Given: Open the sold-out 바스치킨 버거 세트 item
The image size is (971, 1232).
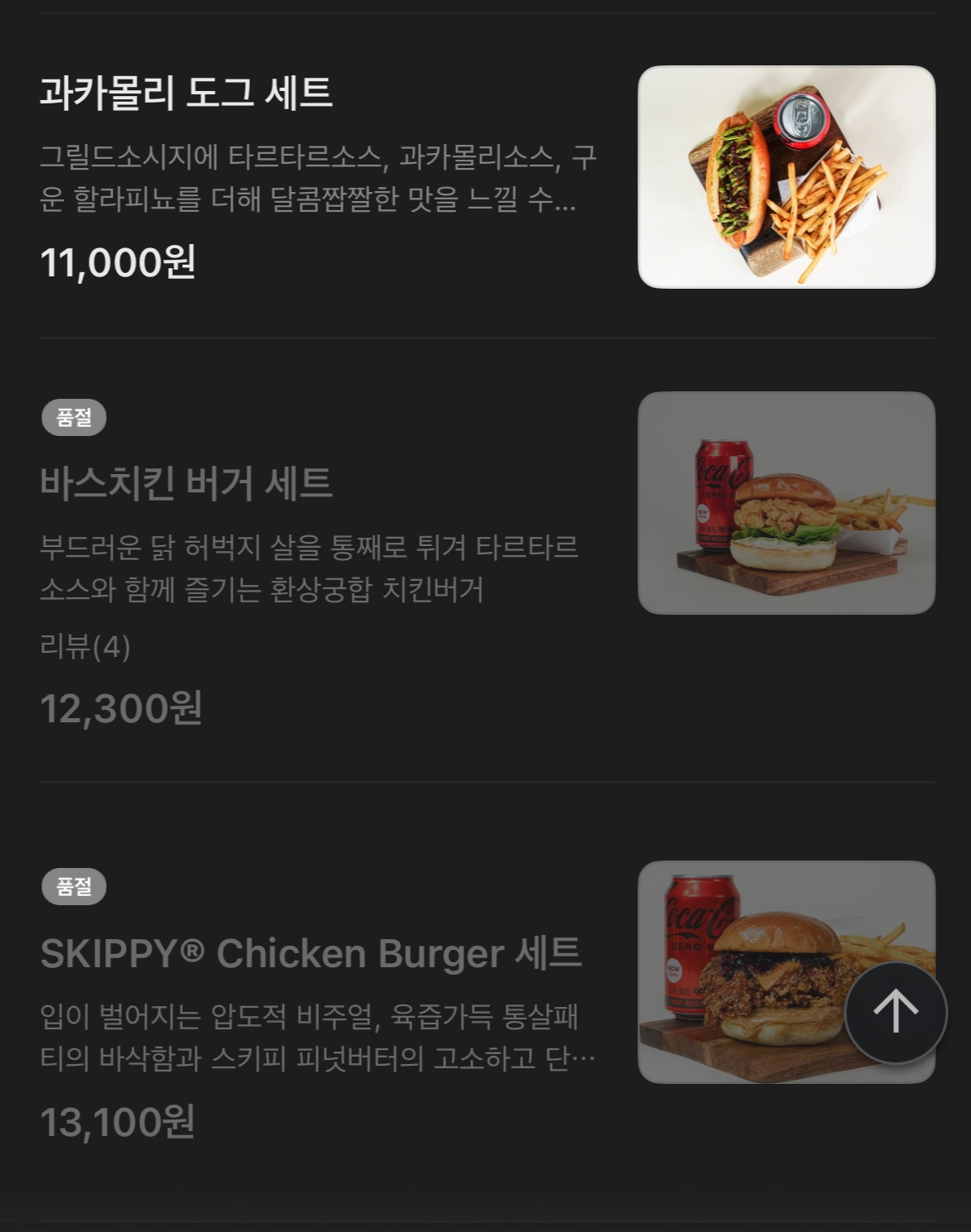Looking at the screenshot, I should click(186, 482).
